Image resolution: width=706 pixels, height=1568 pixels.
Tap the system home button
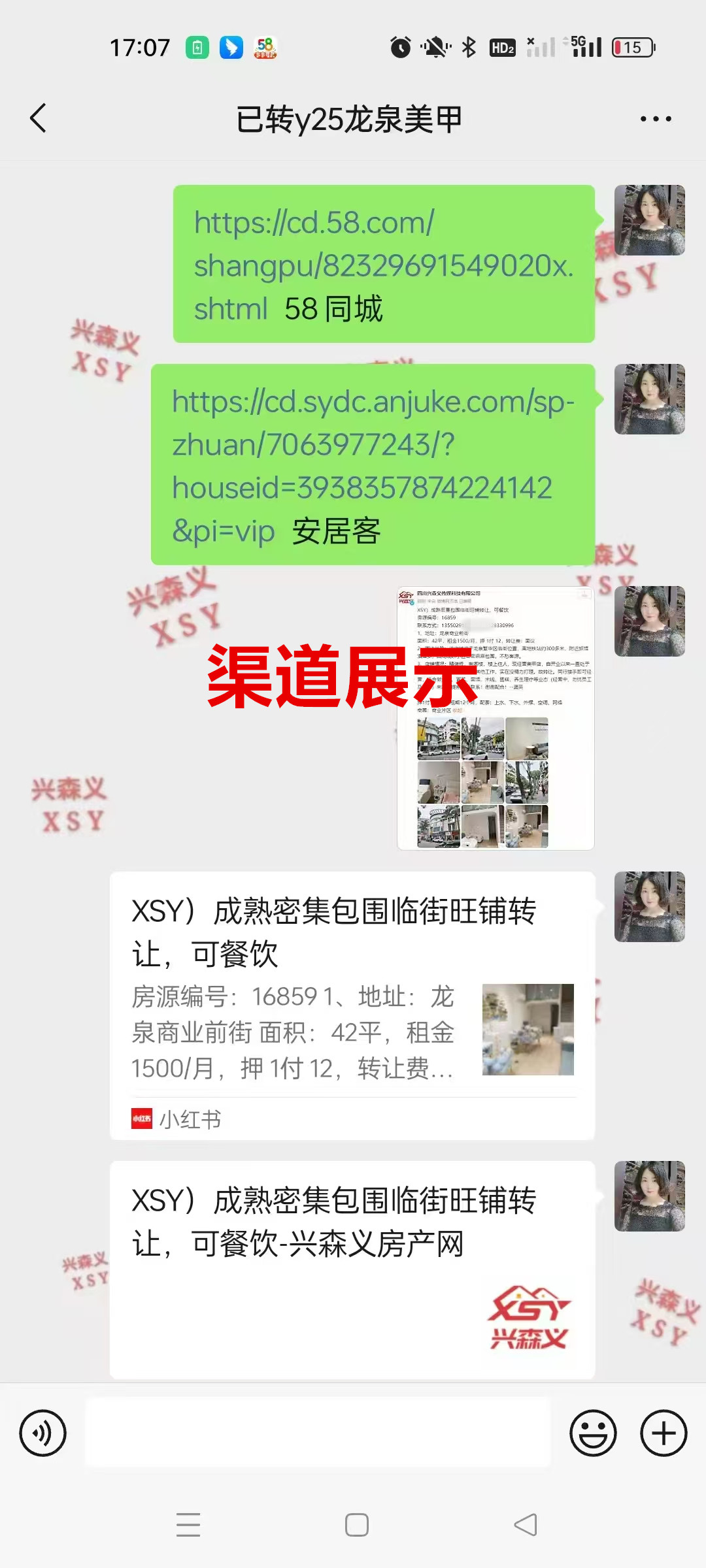coord(356,1525)
